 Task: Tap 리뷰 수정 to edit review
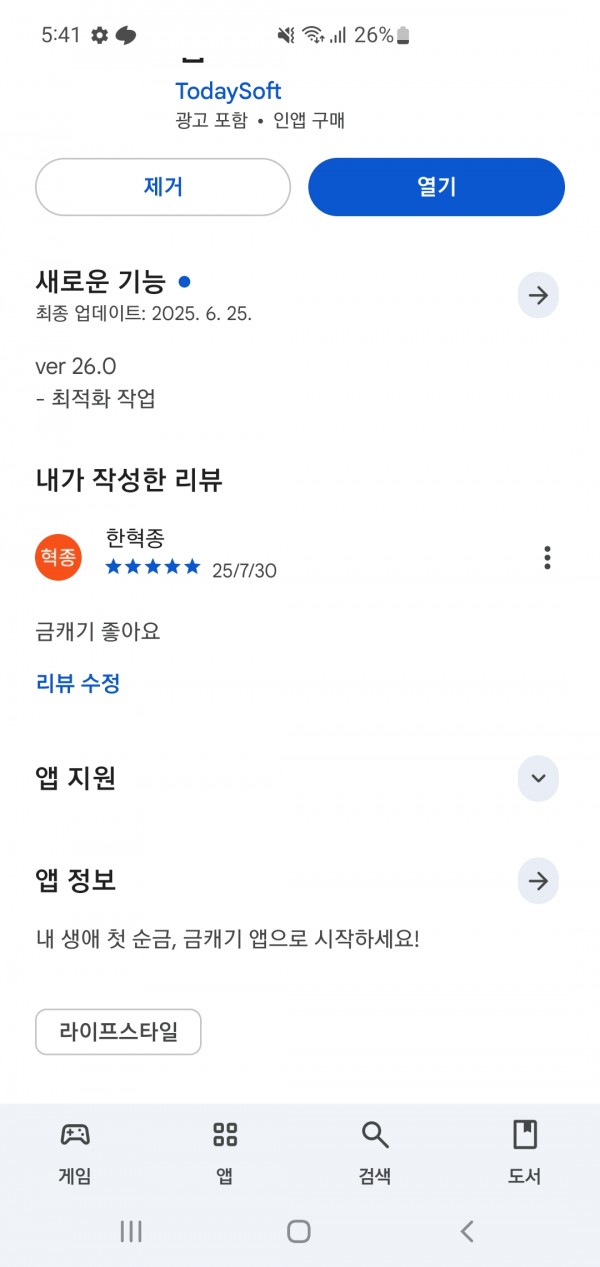click(x=78, y=684)
